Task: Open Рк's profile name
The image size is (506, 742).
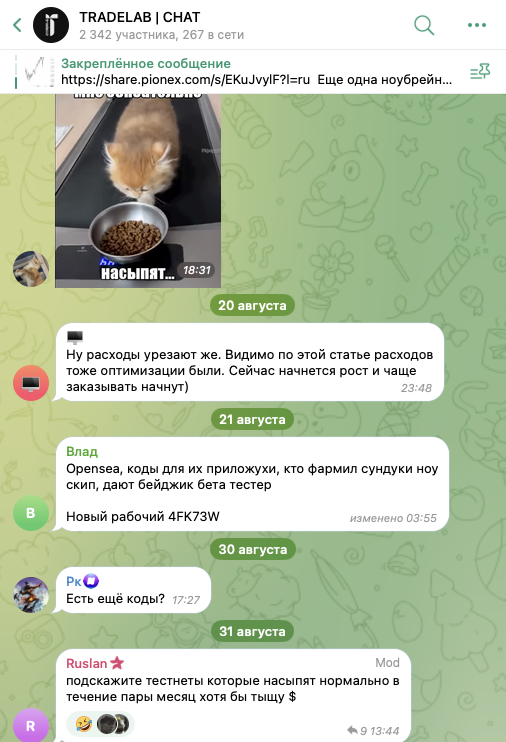Action: point(73,581)
